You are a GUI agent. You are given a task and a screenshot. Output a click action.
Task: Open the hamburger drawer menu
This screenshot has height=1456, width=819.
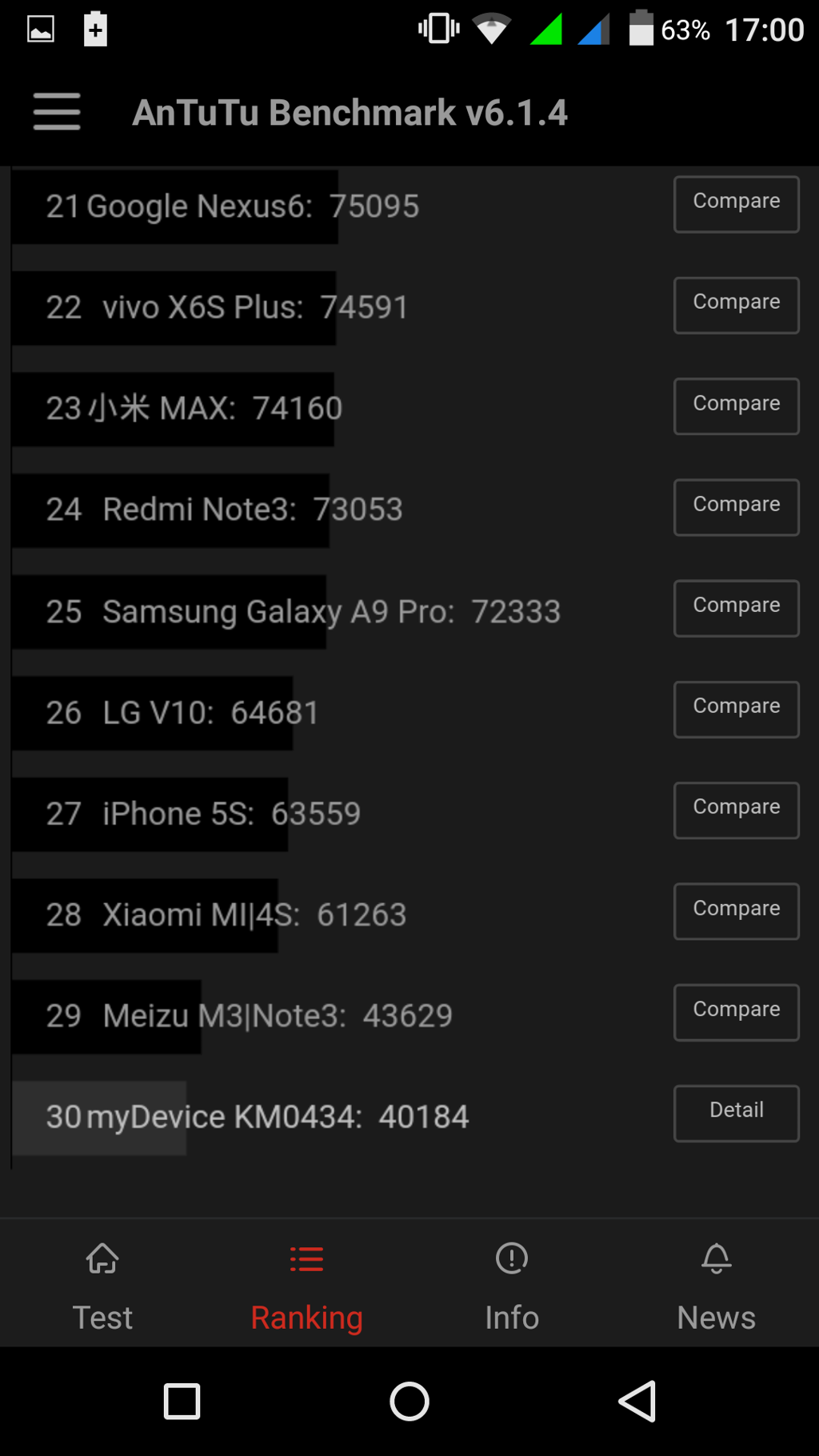57,111
